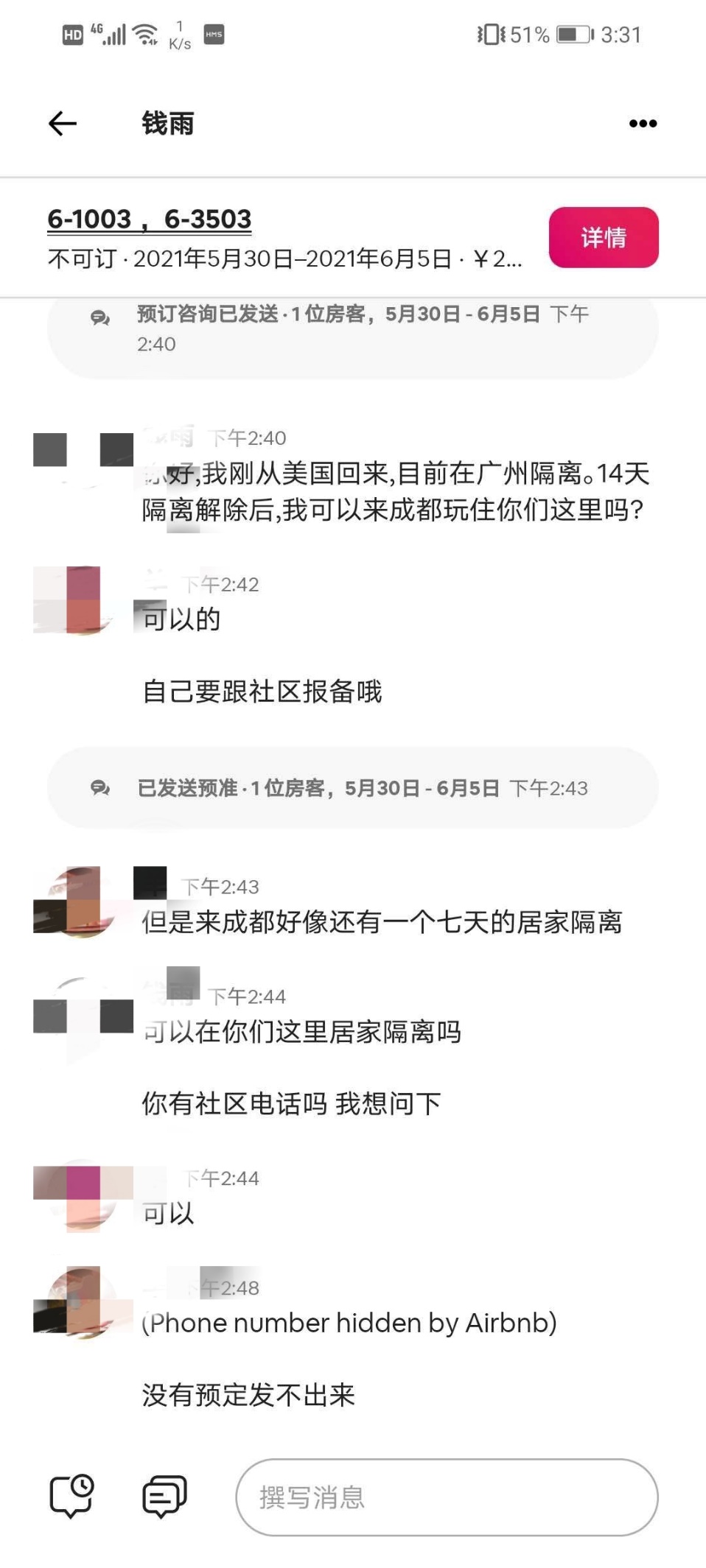Open the quick replies icon
This screenshot has height=1568, width=706.
click(x=164, y=1497)
